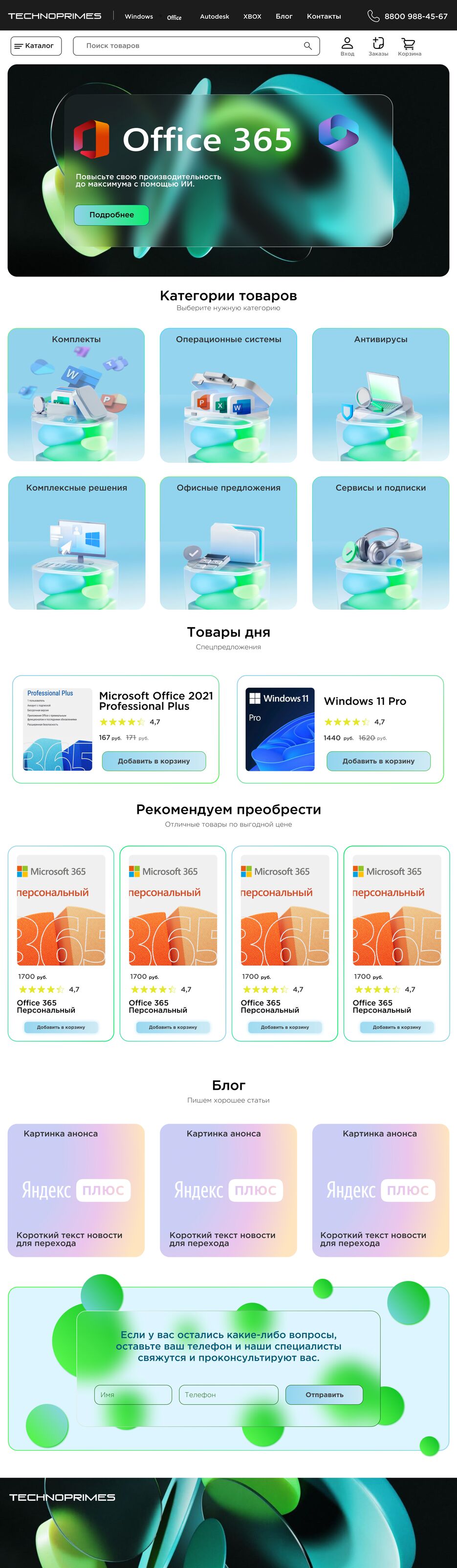Open the Заказы orders icon

[378, 45]
